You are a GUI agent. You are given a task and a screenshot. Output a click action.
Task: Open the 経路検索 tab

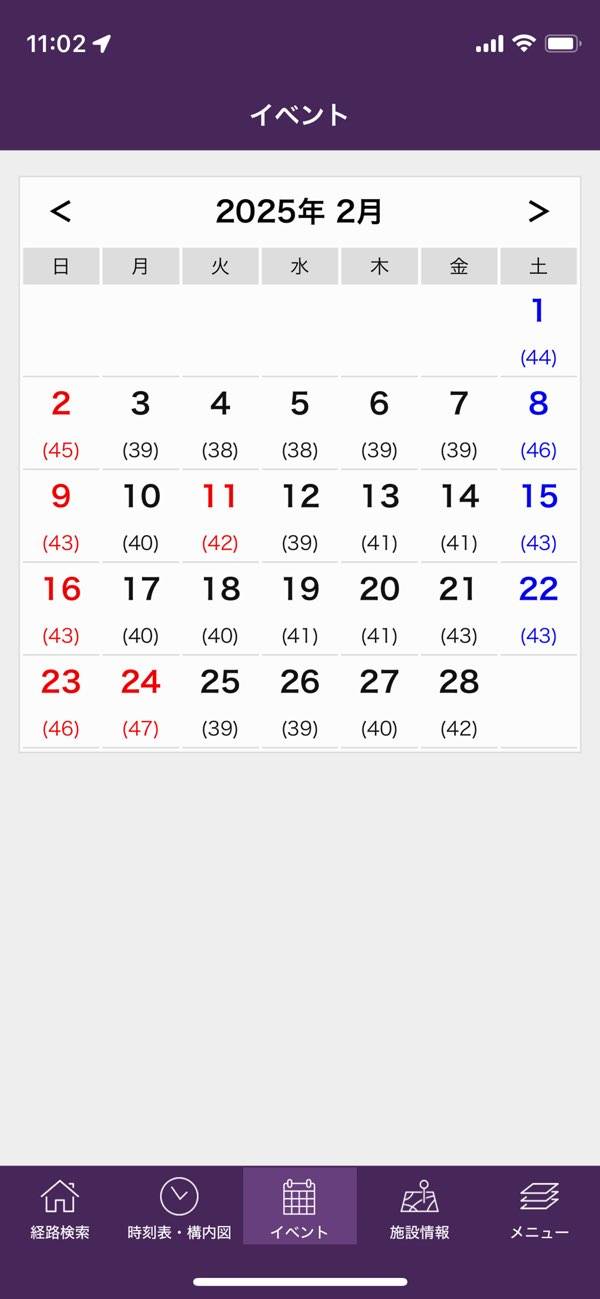(60, 1207)
